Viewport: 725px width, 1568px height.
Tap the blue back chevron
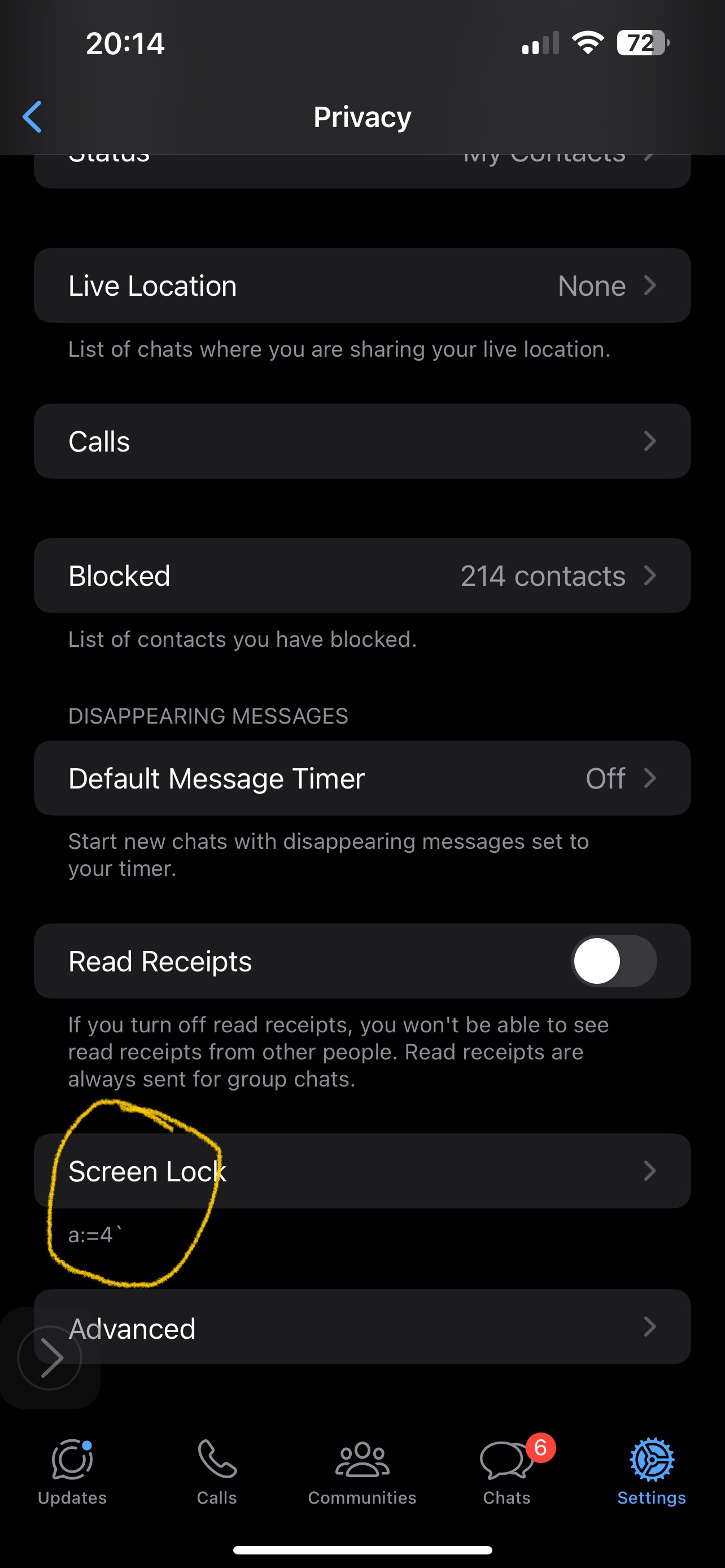32,116
